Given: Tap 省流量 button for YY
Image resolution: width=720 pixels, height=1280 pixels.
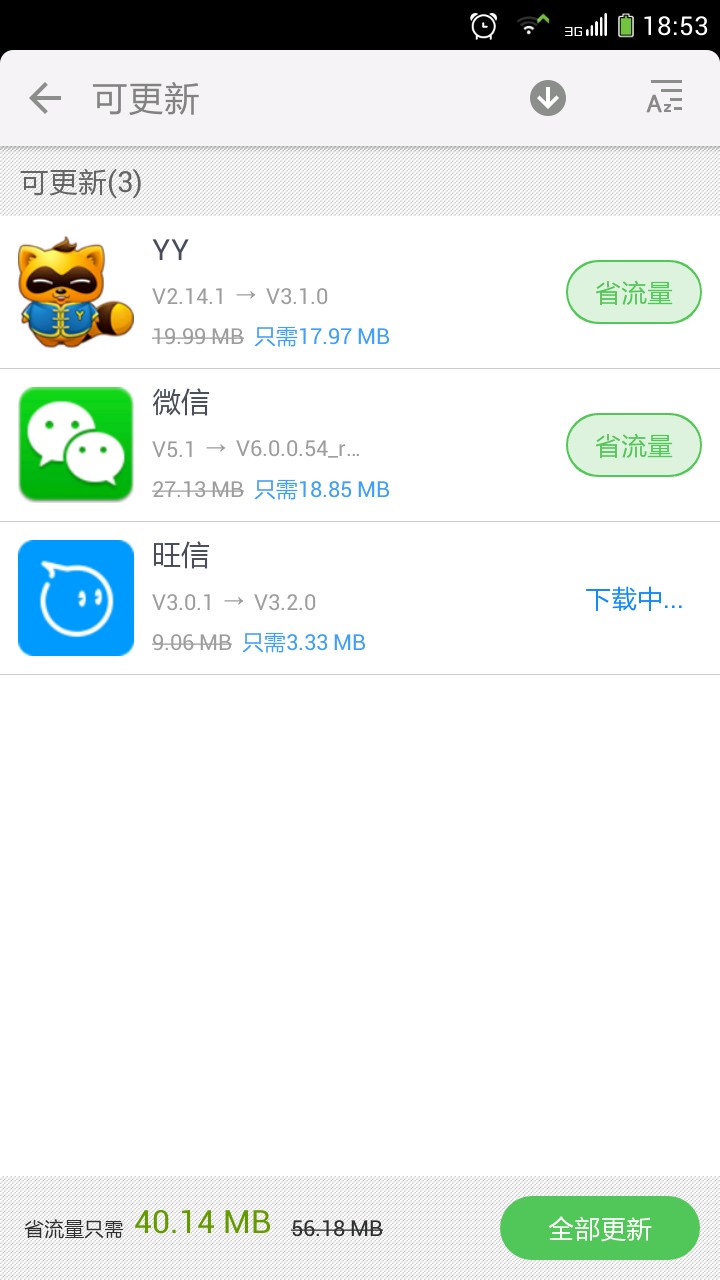Looking at the screenshot, I should 633,293.
